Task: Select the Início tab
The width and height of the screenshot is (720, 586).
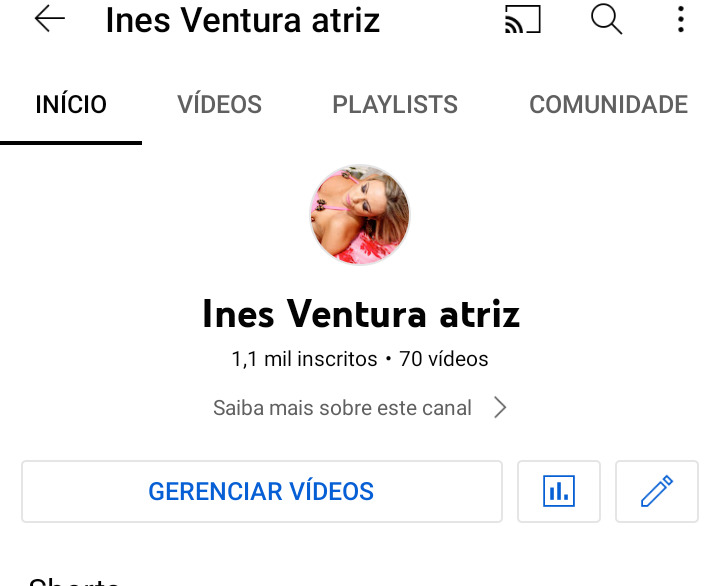Action: coord(71,105)
